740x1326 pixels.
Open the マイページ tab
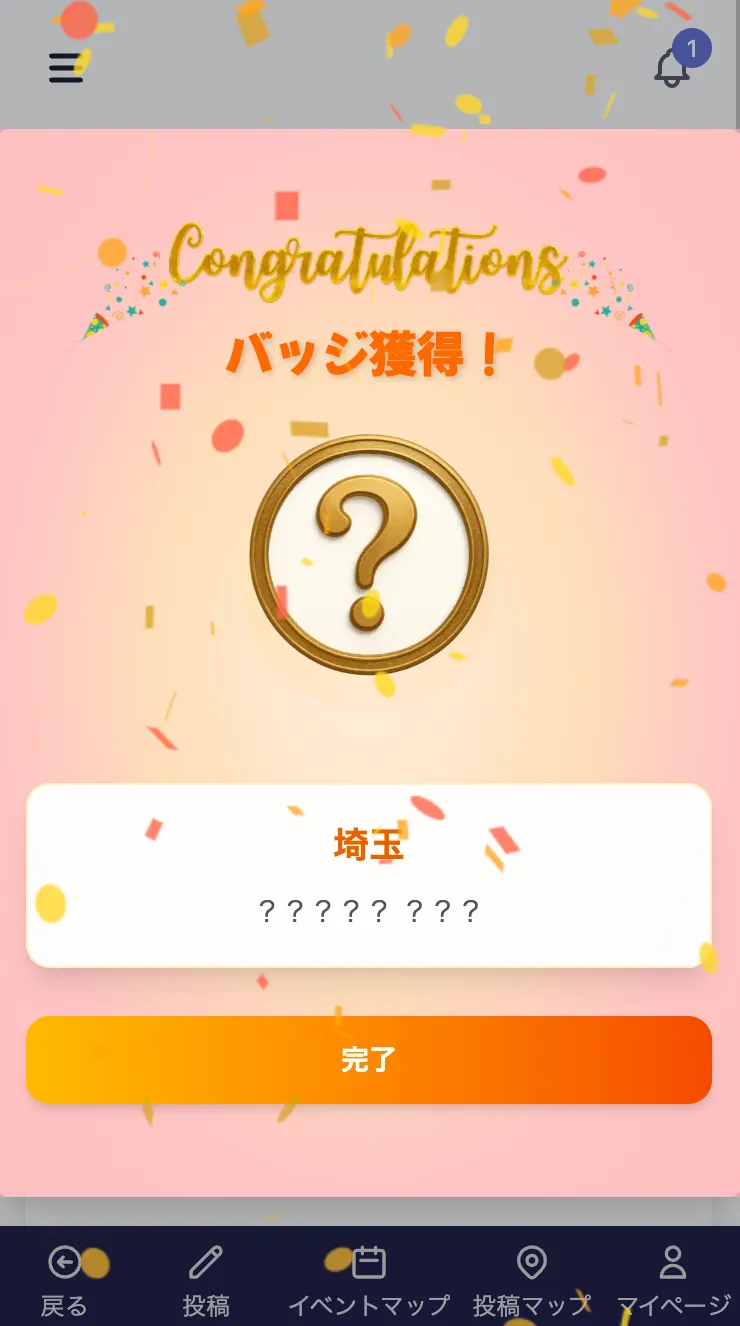[x=673, y=1280]
